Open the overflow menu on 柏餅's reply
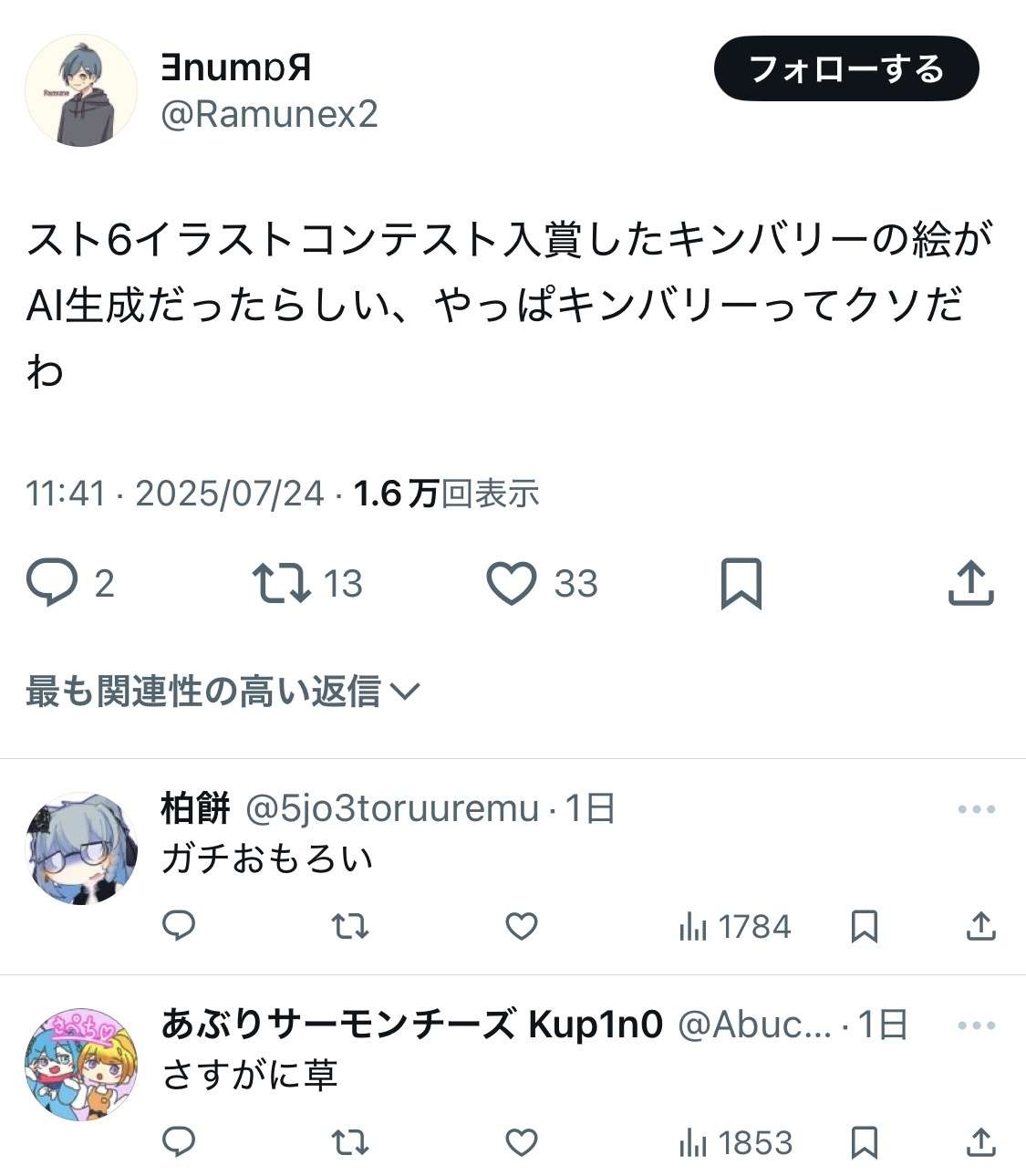 click(x=976, y=809)
